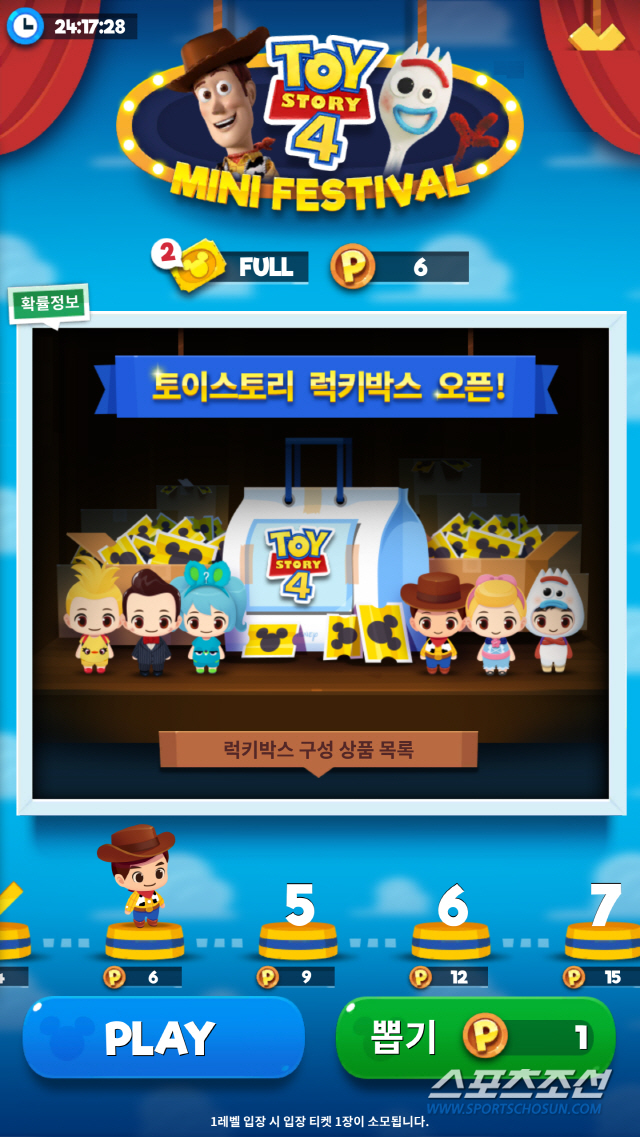
Task: Start the game with PLAY
Action: pos(162,1038)
